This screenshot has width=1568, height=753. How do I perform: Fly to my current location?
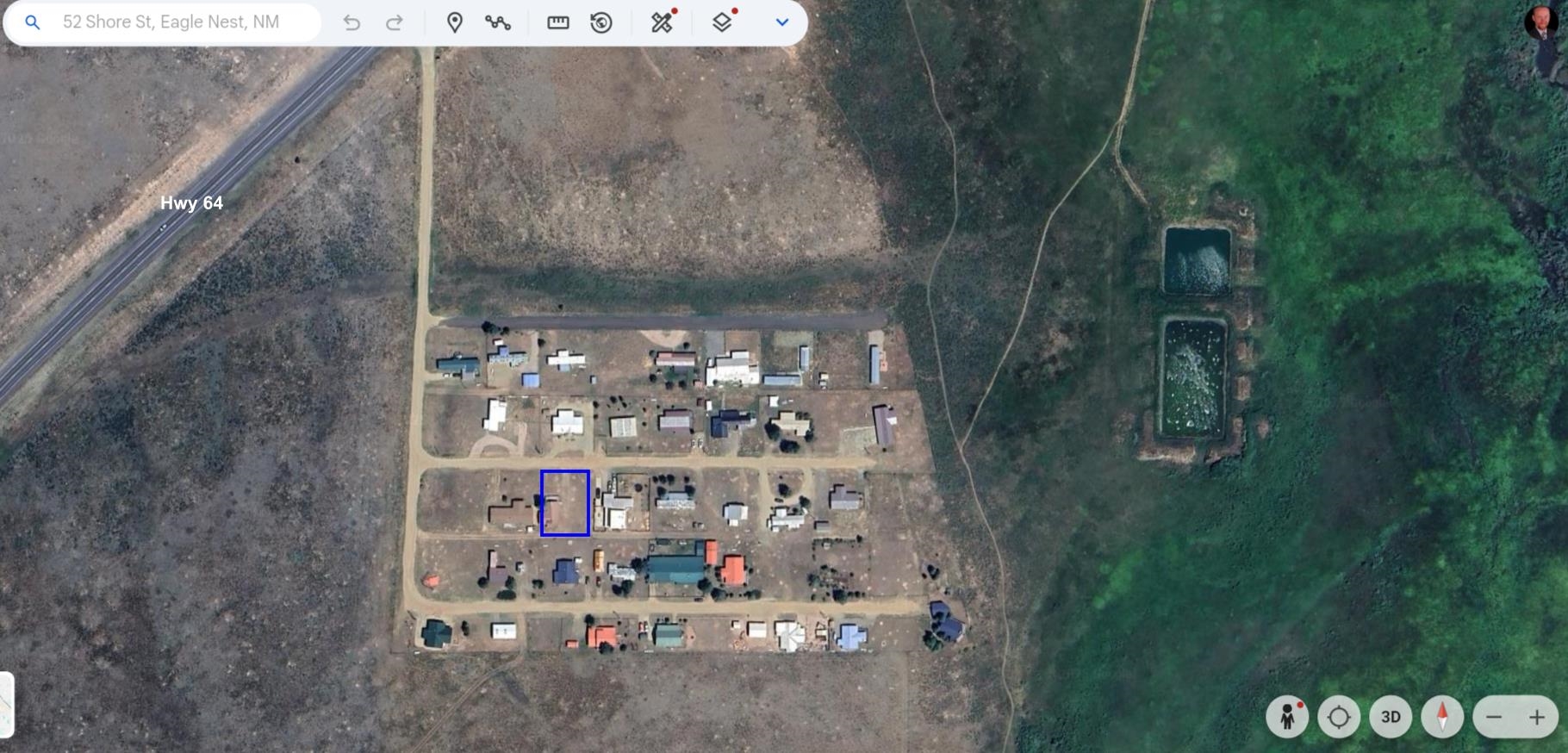click(1339, 717)
